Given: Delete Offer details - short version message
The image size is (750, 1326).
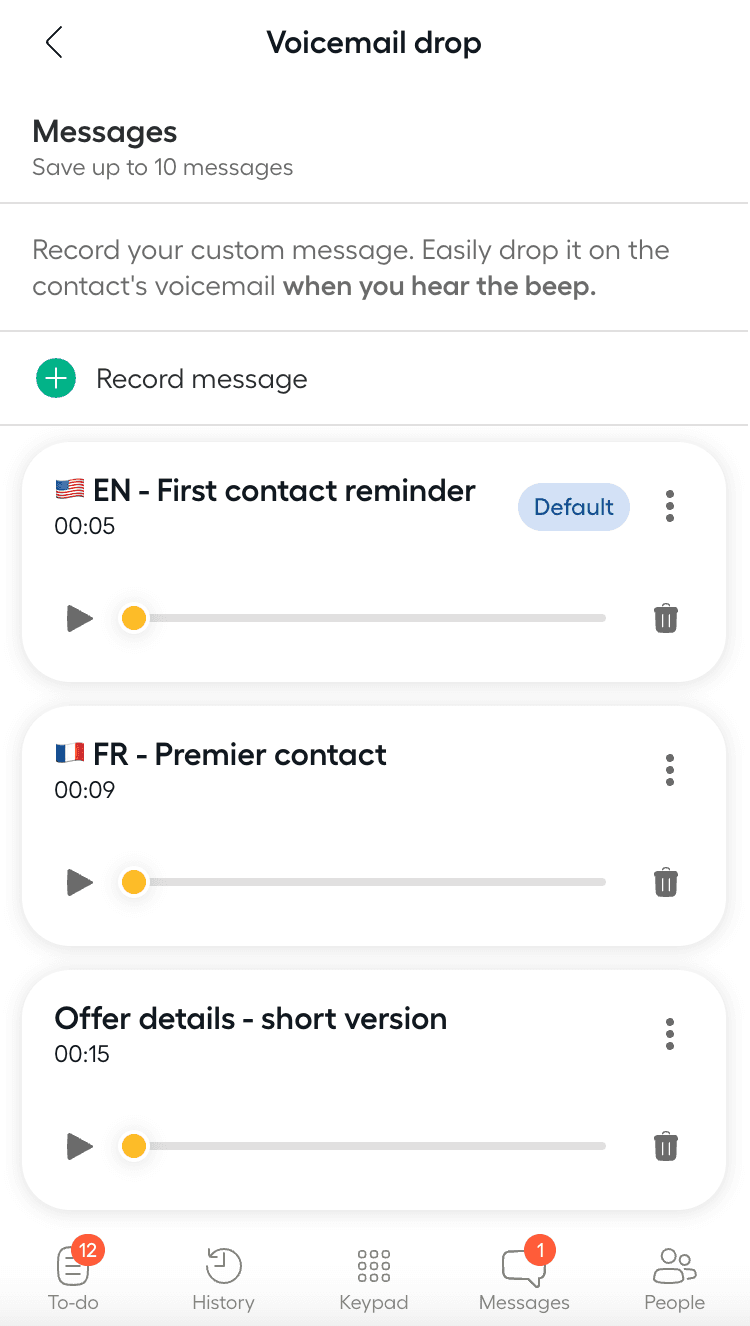Looking at the screenshot, I should click(x=666, y=1146).
